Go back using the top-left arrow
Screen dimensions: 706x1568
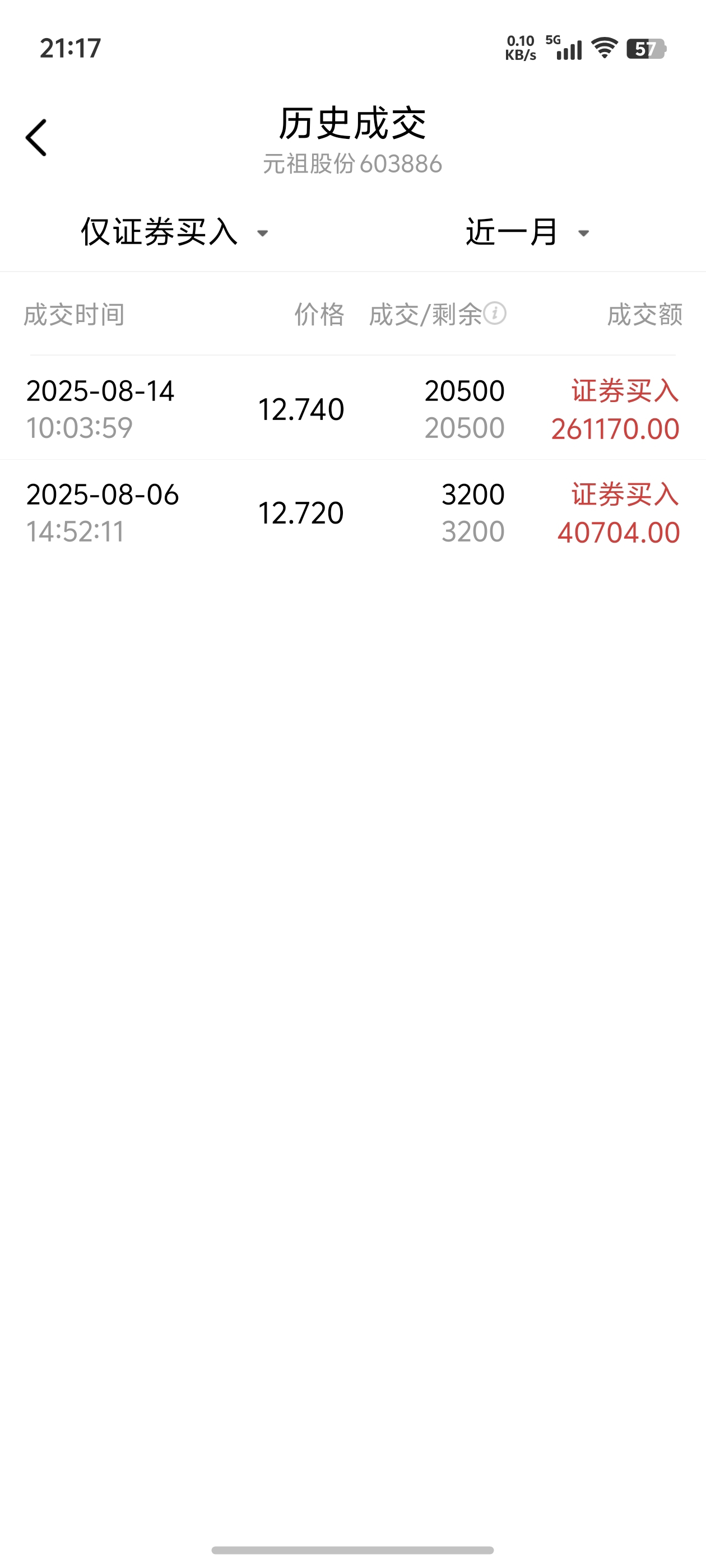[36, 138]
